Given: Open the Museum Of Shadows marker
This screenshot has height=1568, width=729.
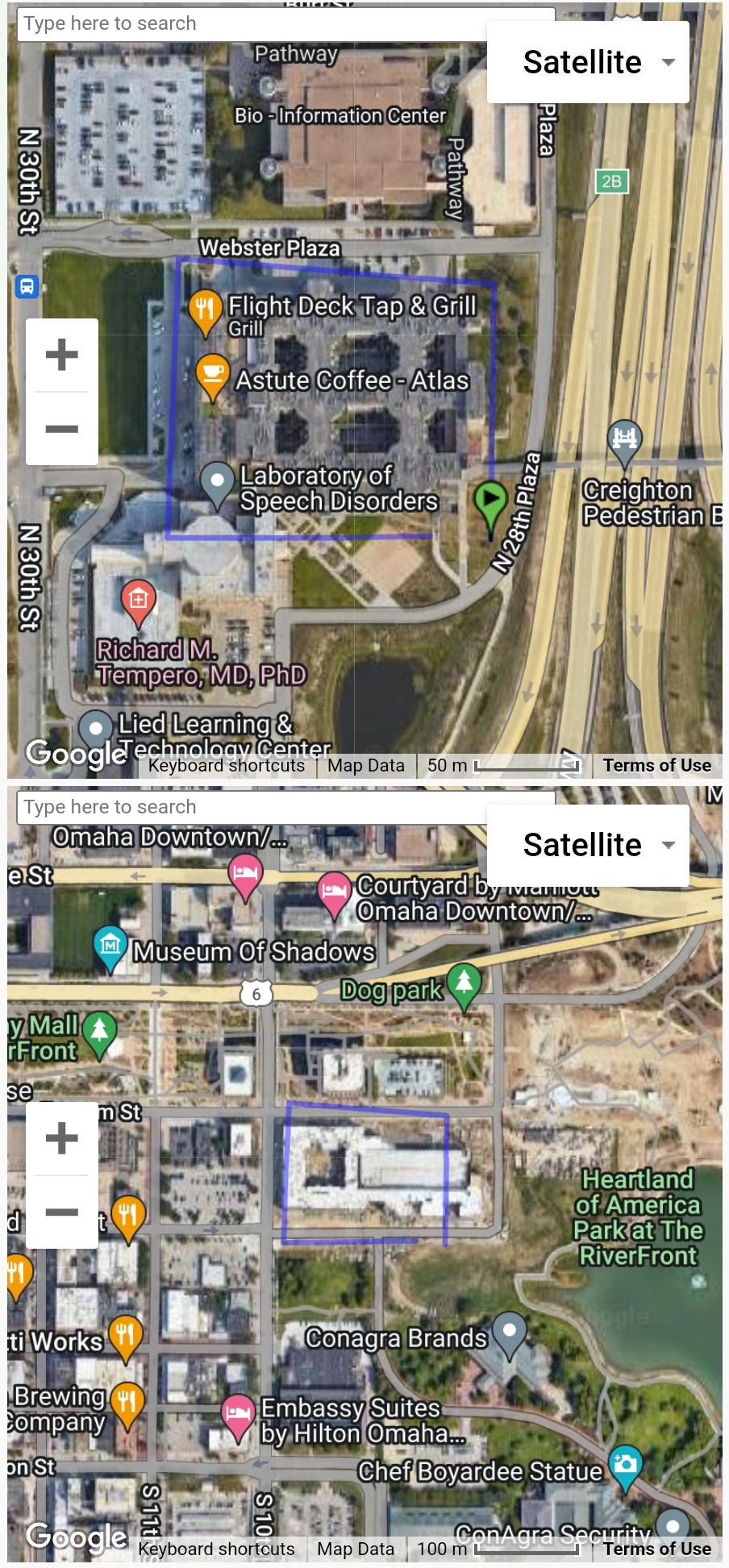Looking at the screenshot, I should 110,946.
